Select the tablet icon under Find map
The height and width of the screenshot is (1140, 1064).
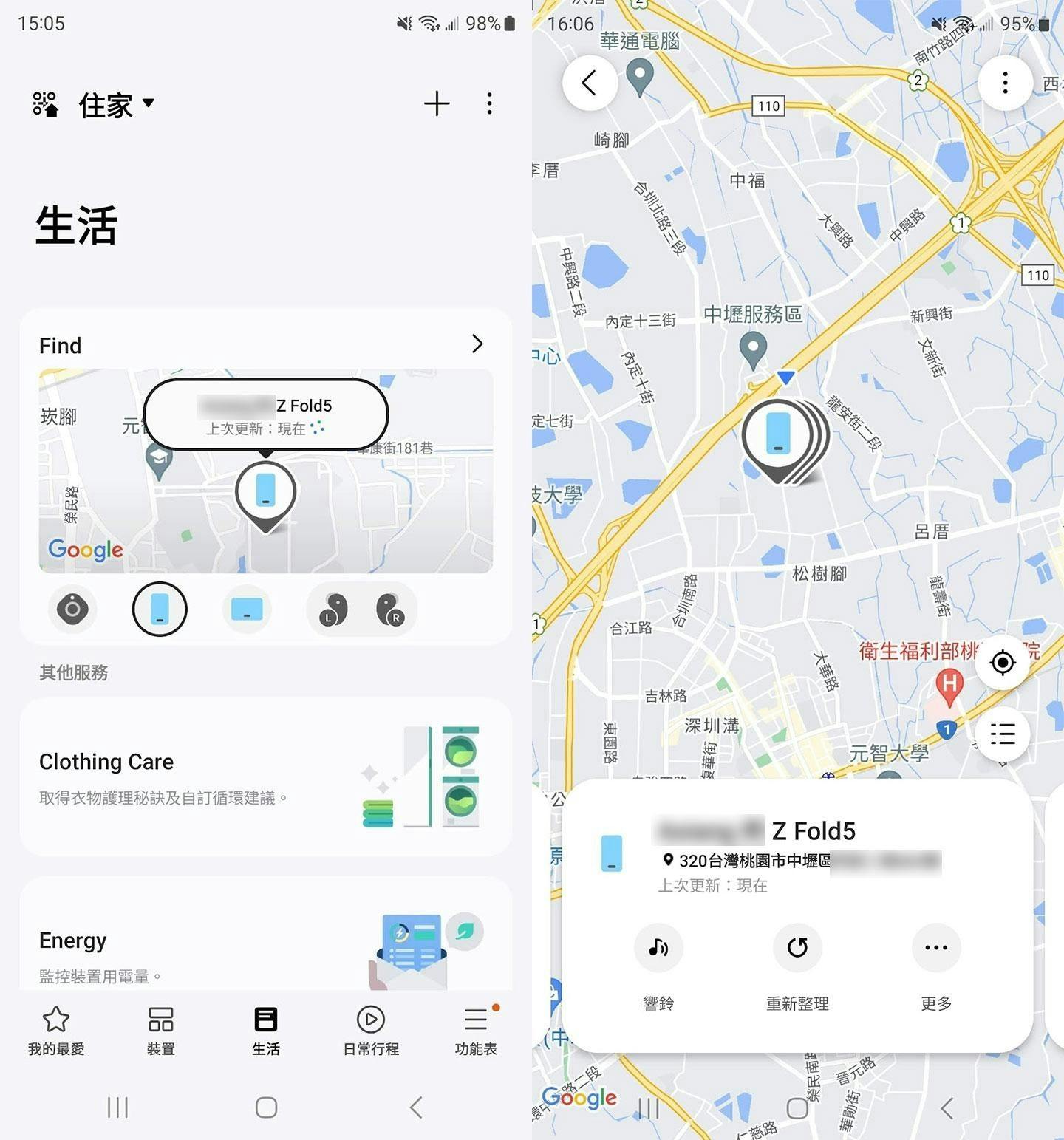click(x=247, y=610)
